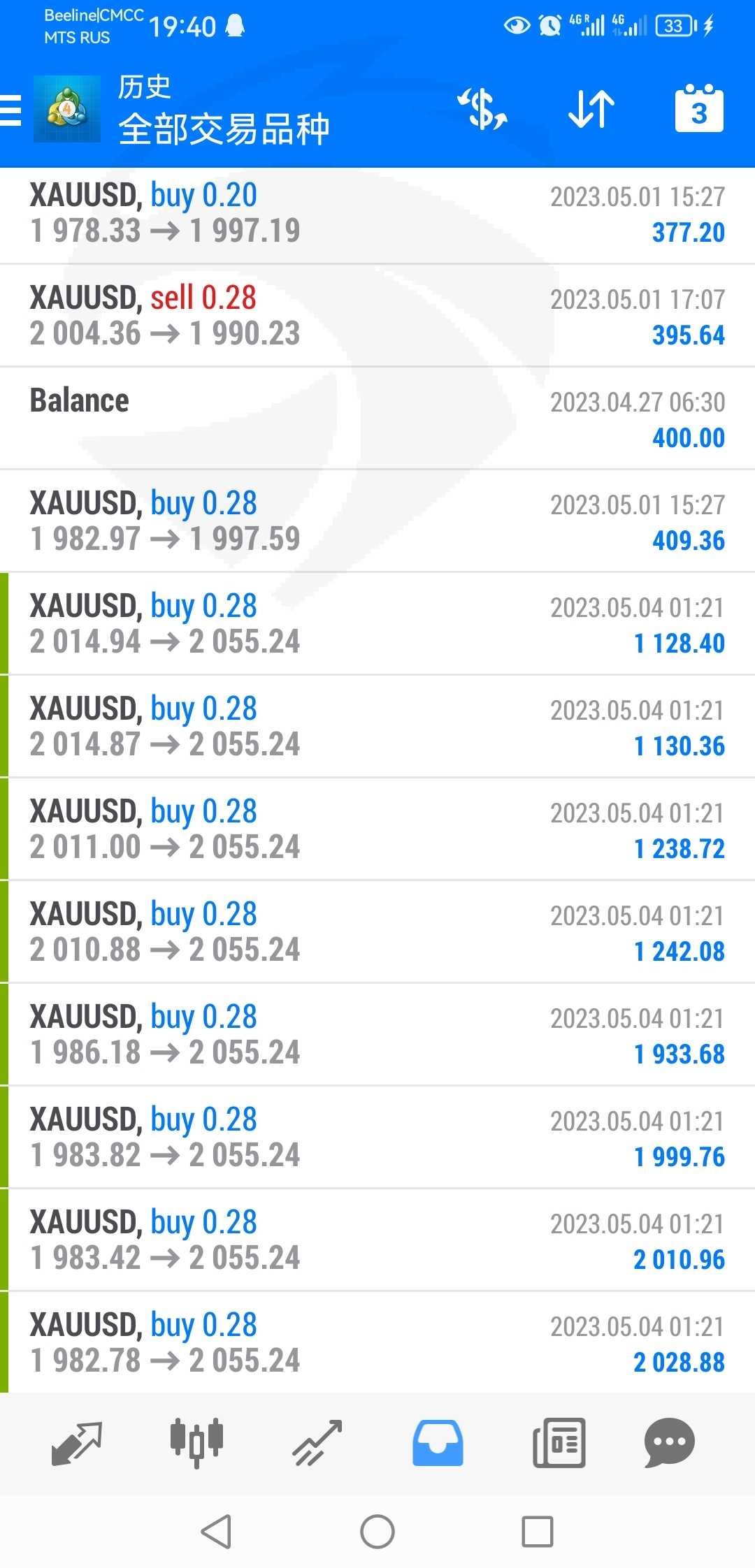This screenshot has width=755, height=1568.
Task: Expand trade opened at 1 986.18
Action: 377,1035
